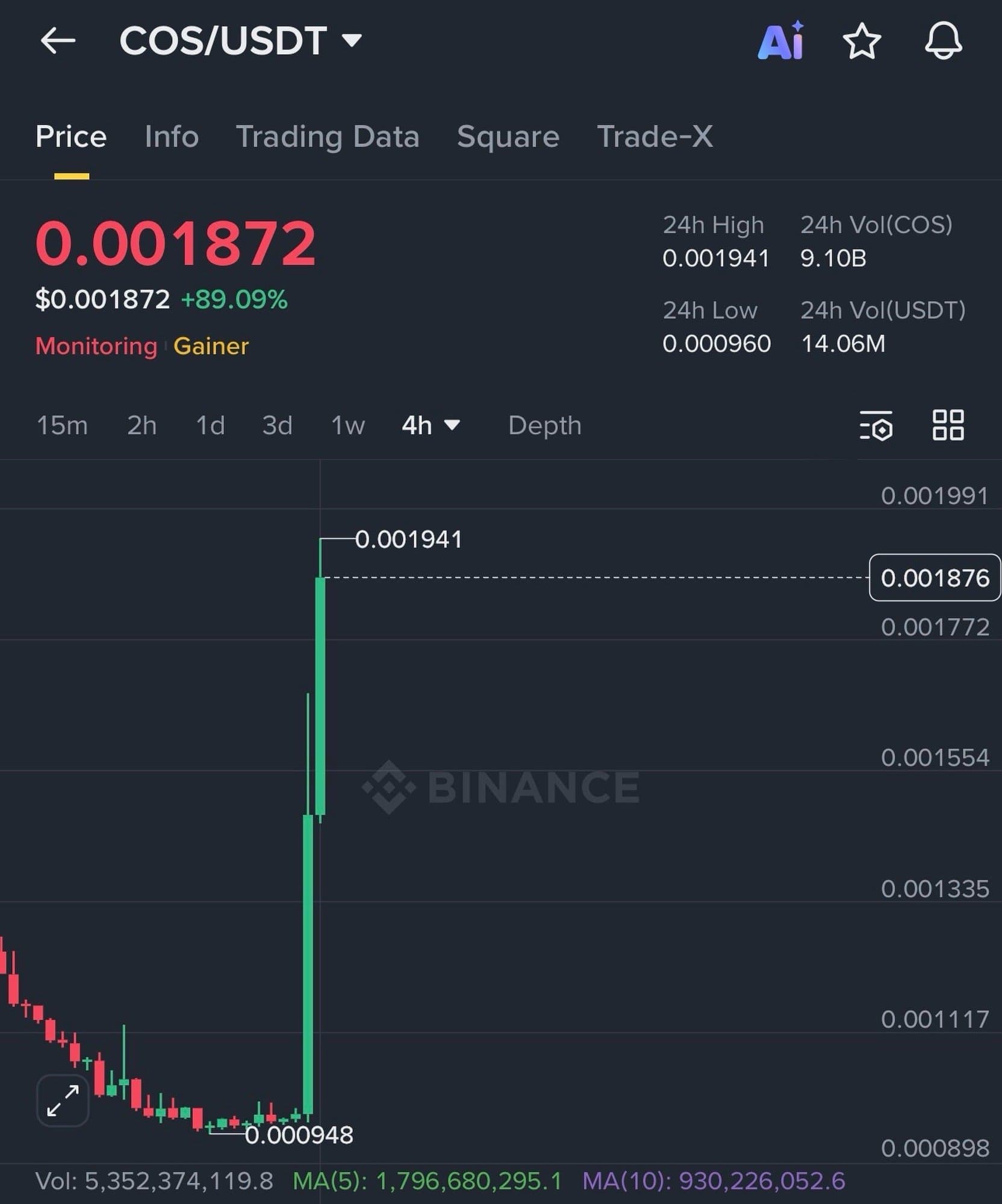Expand the chart to fullscreen
The image size is (1002, 1204).
pyautogui.click(x=63, y=1100)
